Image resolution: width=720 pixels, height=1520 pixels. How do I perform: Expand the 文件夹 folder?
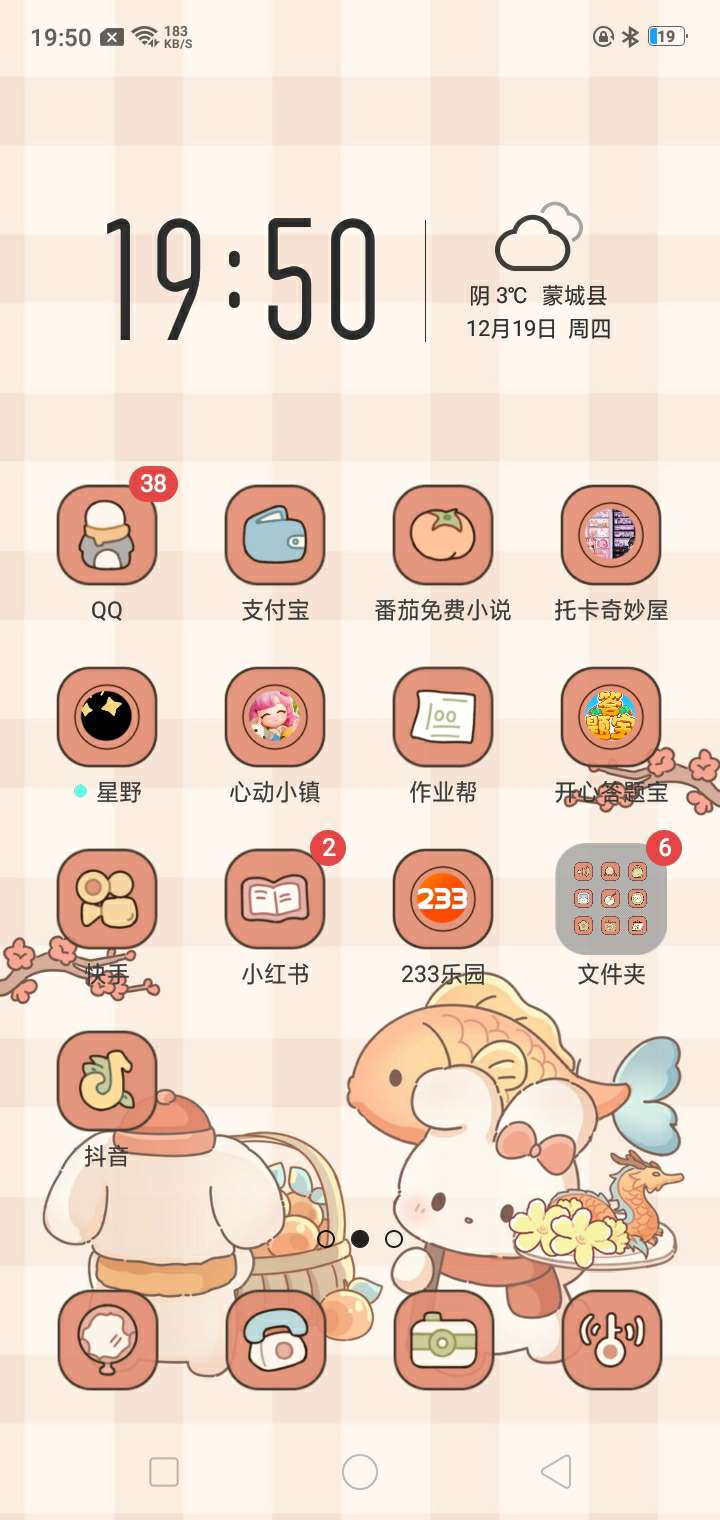611,900
